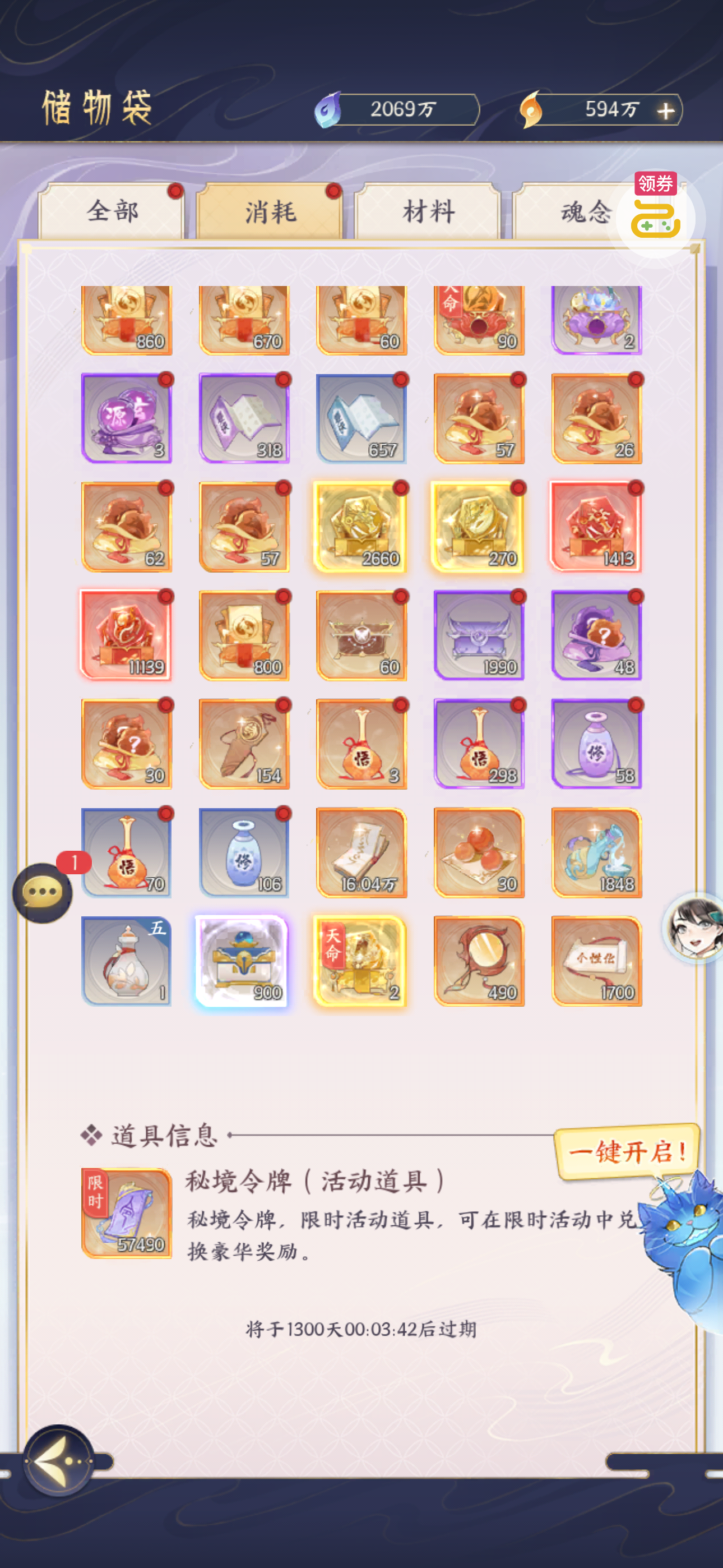Tap the plus button beside 594万
The height and width of the screenshot is (1568, 723).
pos(666,111)
